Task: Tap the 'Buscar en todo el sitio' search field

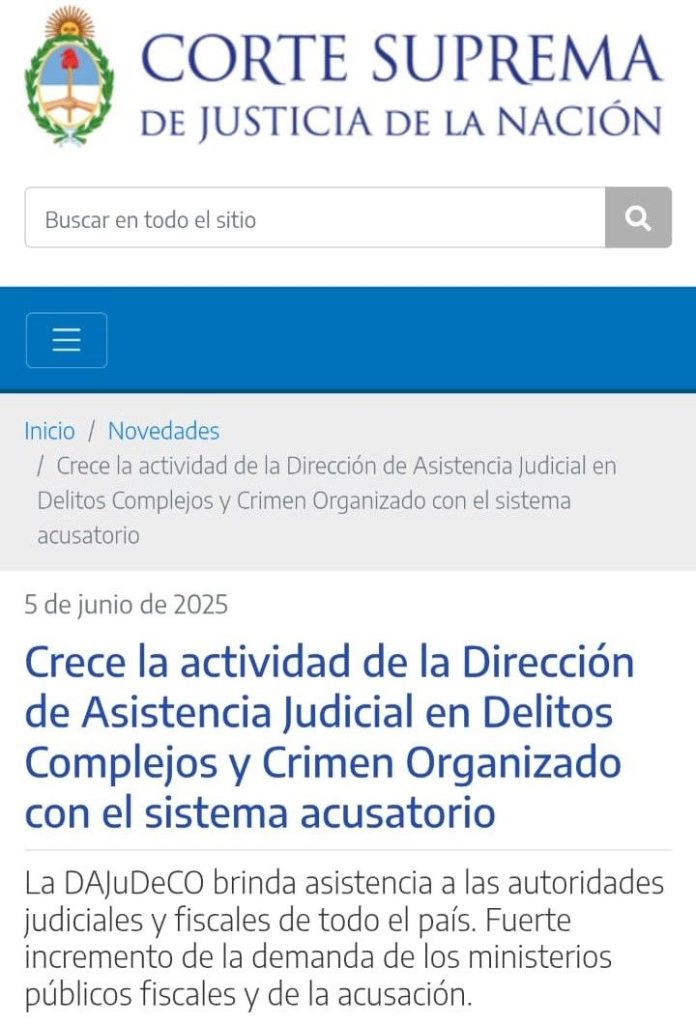Action: pos(315,218)
